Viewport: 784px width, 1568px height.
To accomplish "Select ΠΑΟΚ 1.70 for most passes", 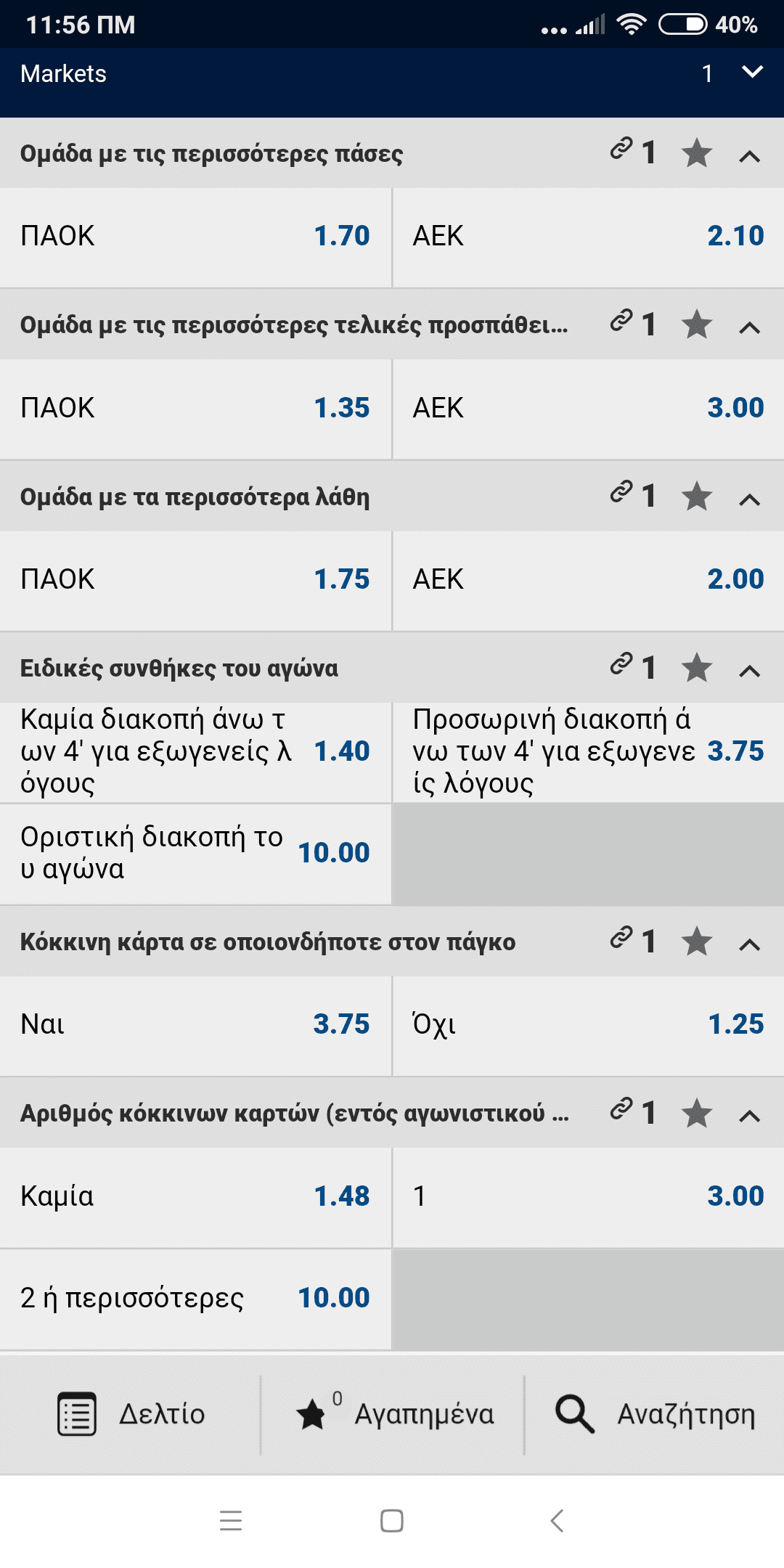I will (195, 237).
